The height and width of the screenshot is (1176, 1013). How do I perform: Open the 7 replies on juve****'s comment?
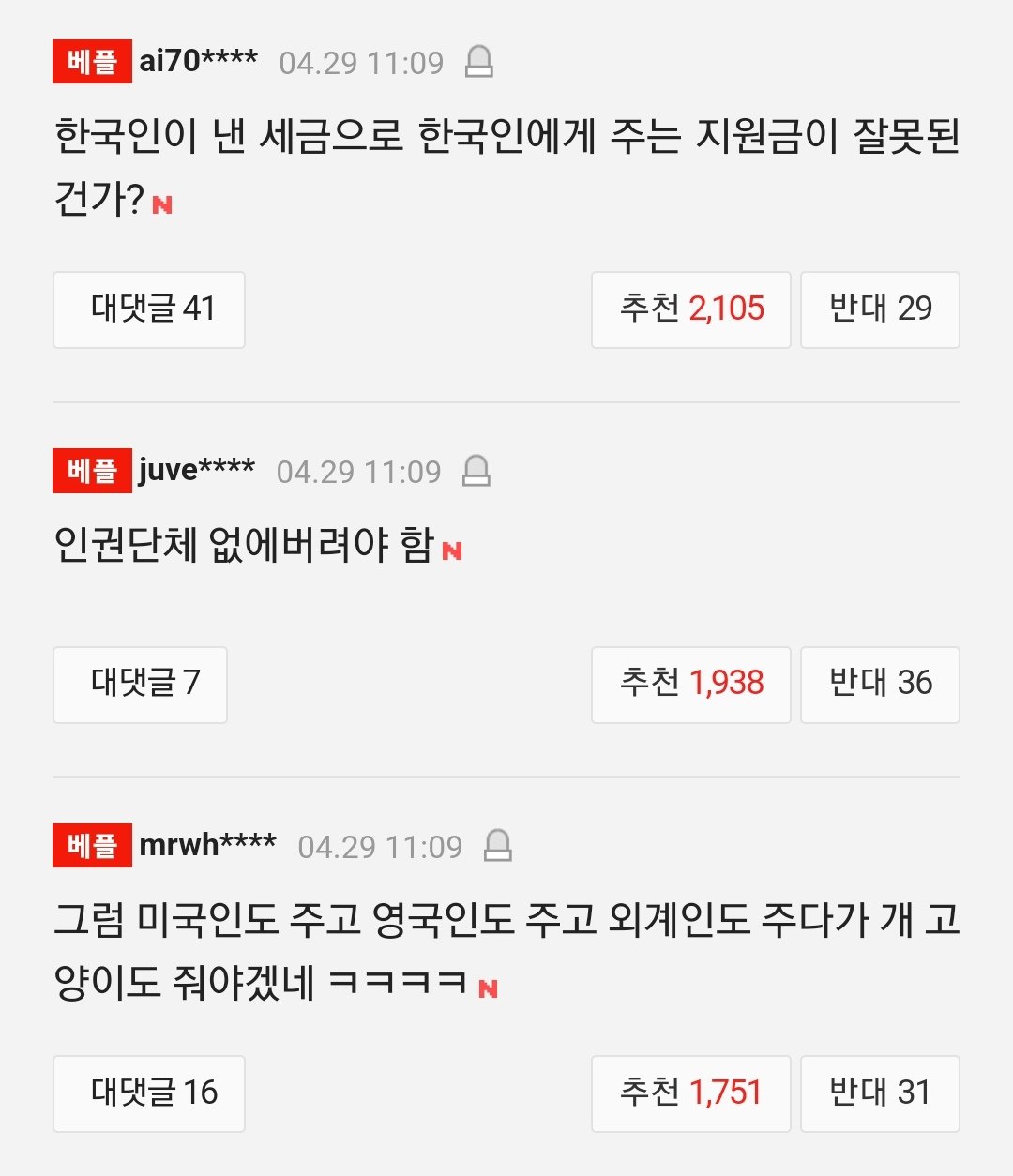pyautogui.click(x=141, y=684)
